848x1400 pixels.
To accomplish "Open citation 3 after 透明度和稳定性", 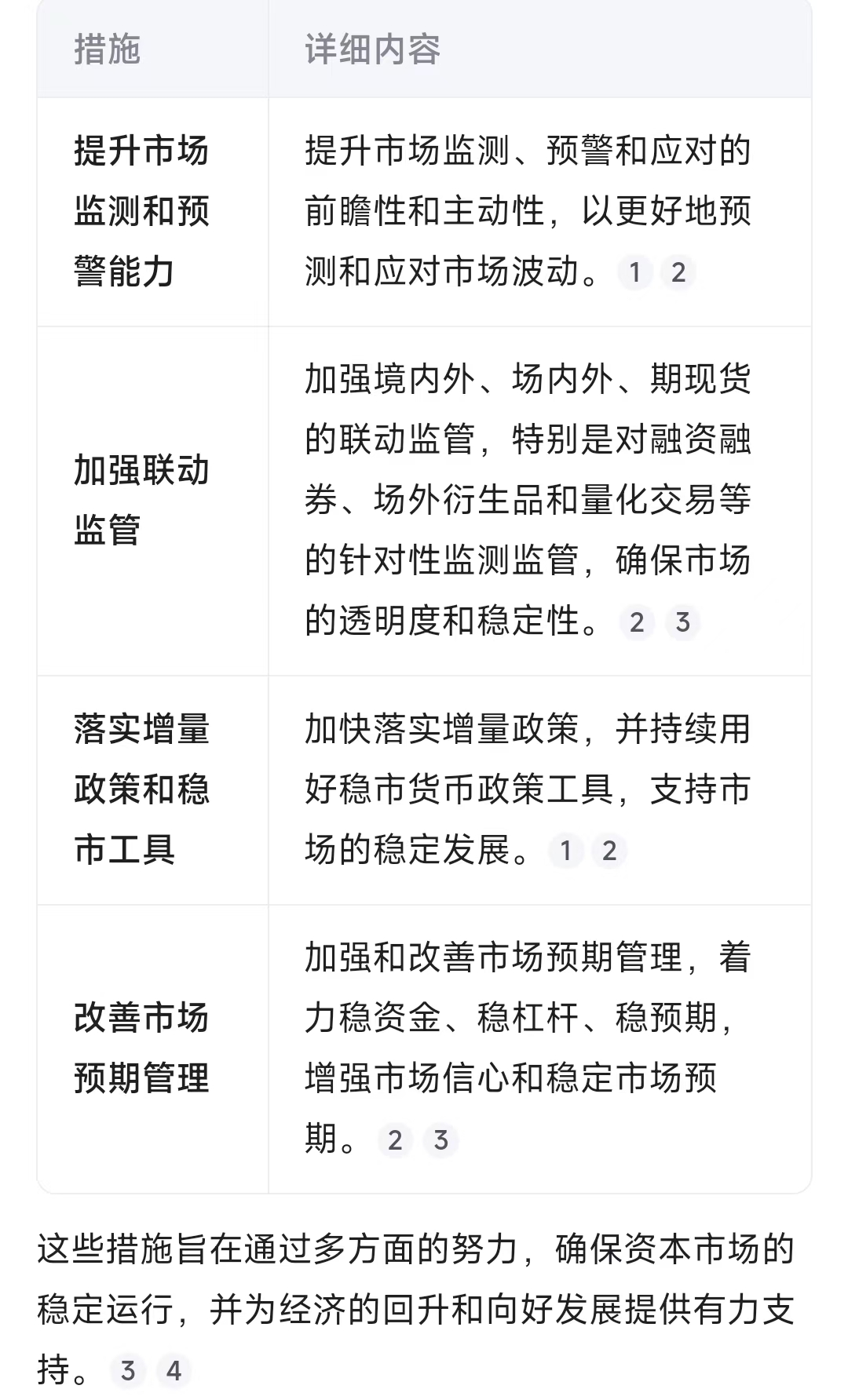I will [682, 623].
